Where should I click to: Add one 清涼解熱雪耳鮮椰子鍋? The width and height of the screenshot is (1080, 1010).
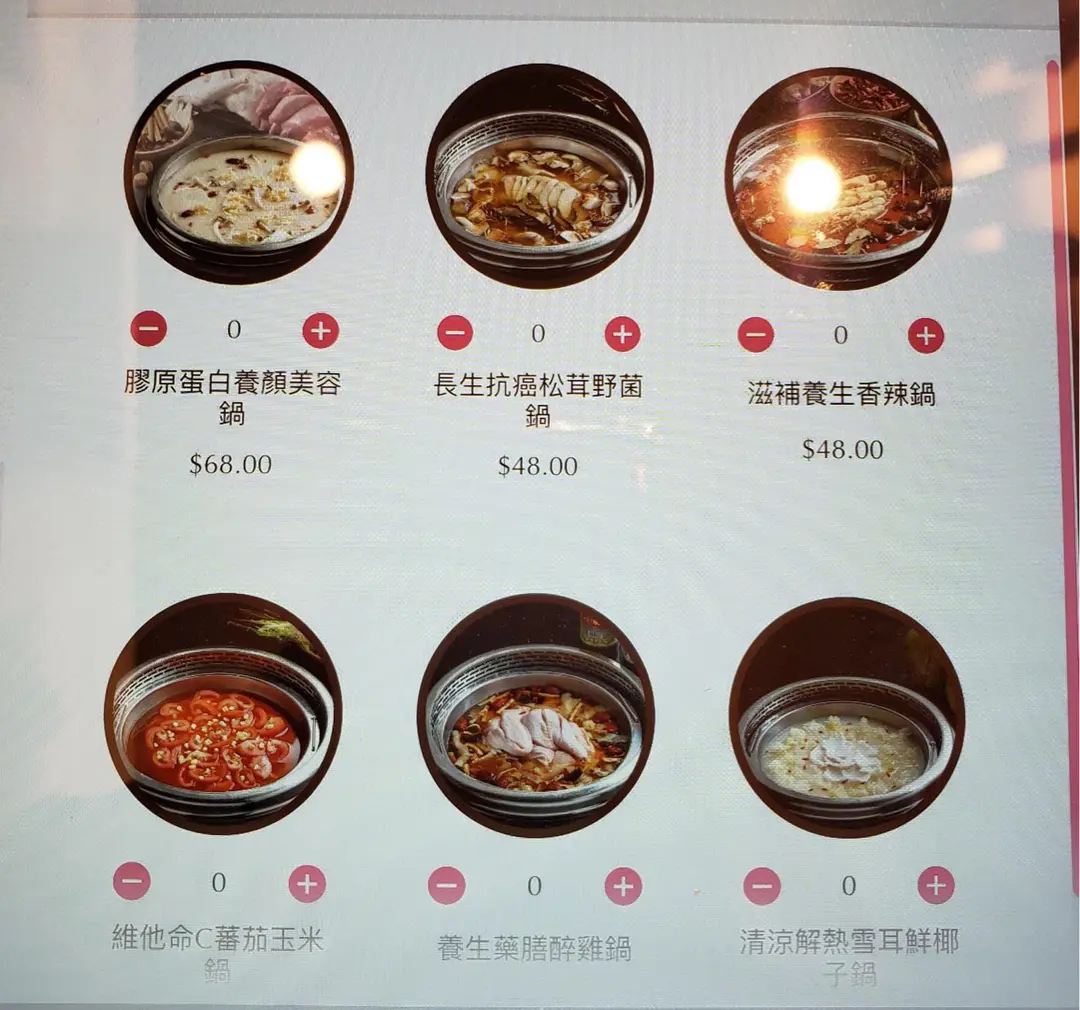[936, 885]
